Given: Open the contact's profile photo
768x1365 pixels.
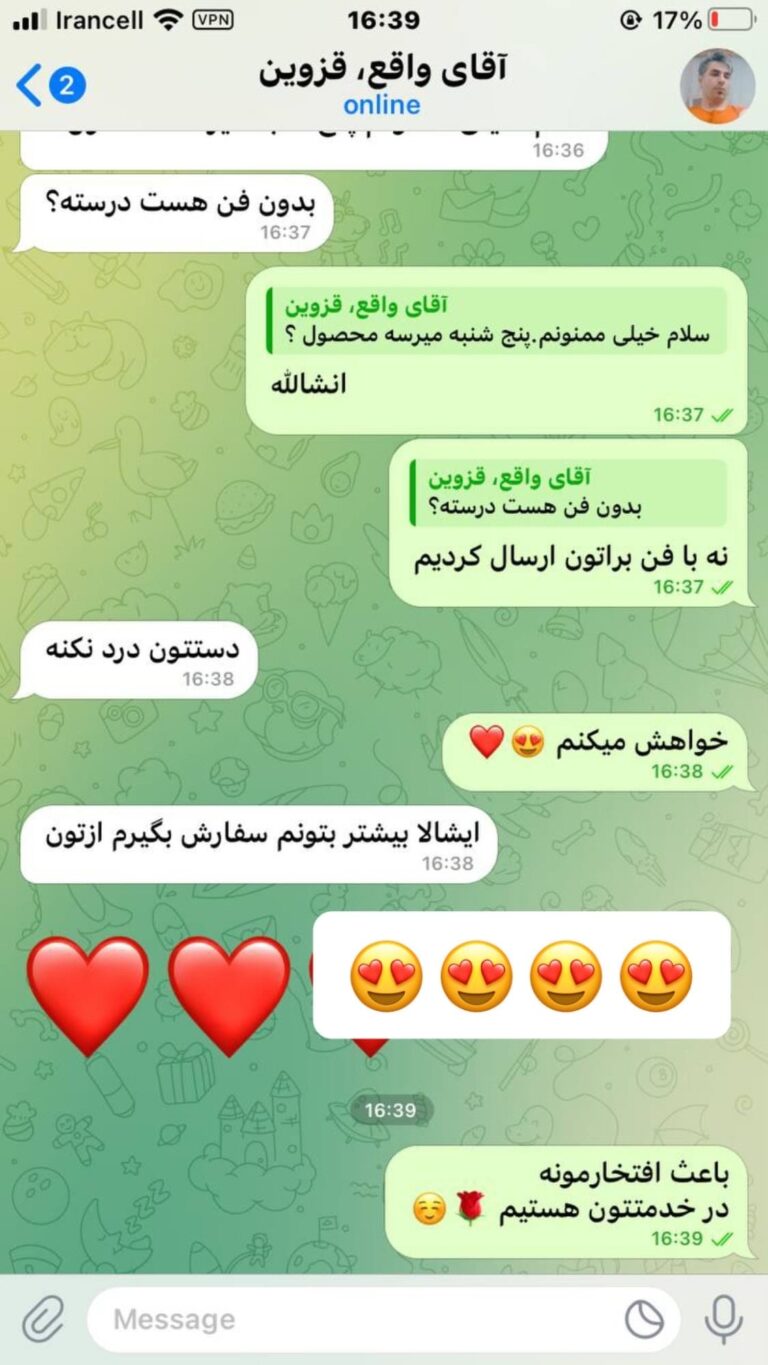Looking at the screenshot, I should coord(717,85).
